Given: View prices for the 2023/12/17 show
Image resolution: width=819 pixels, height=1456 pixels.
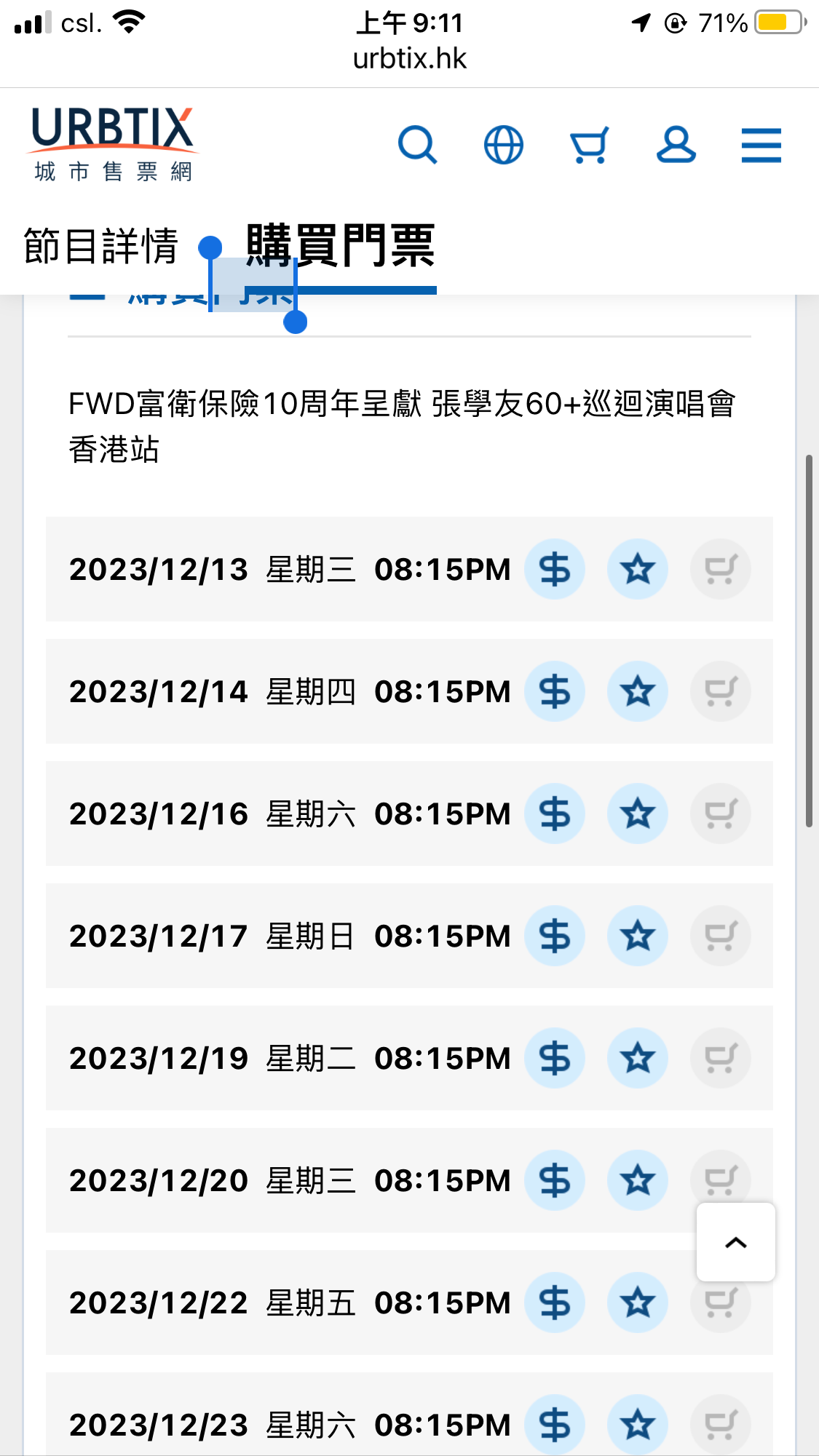Looking at the screenshot, I should coord(555,936).
